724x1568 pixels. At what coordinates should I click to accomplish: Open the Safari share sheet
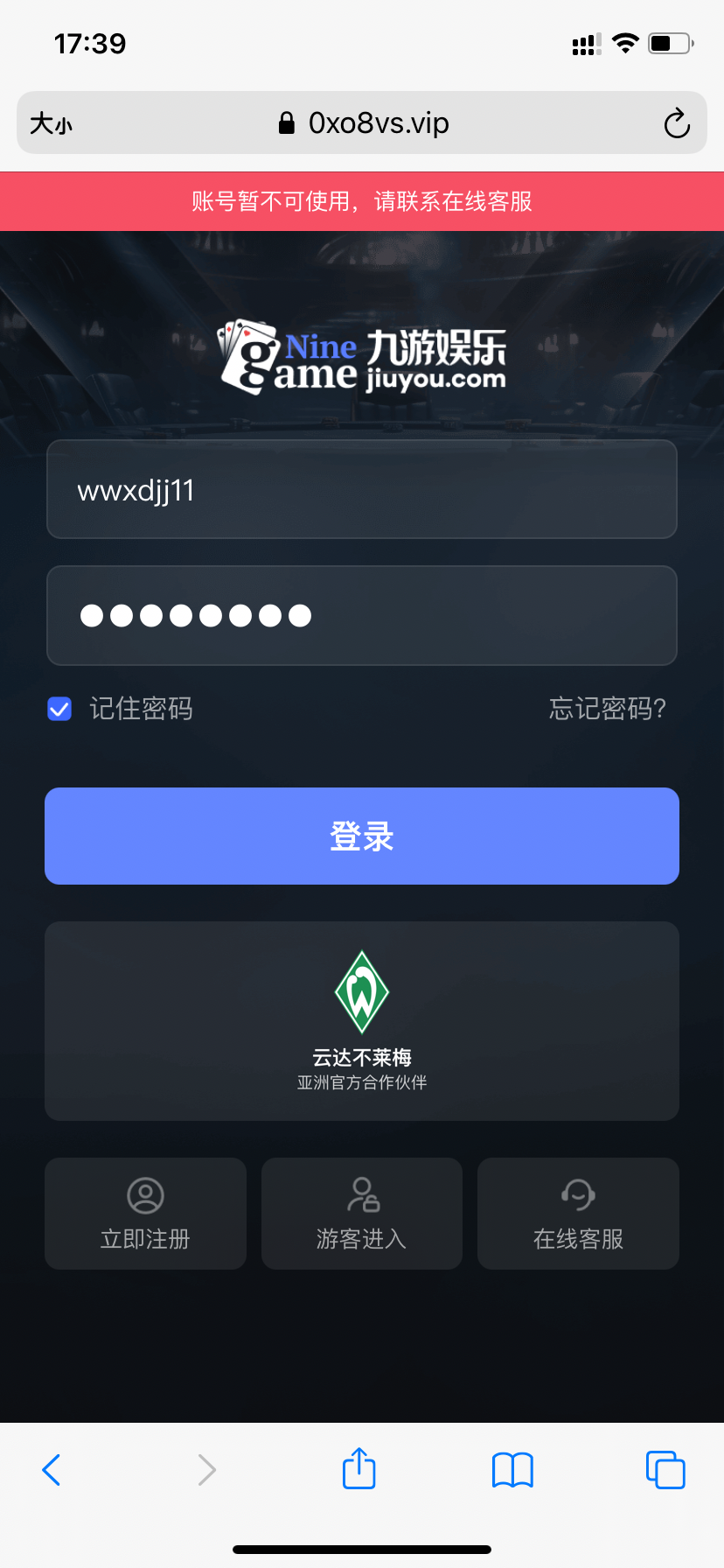tap(359, 1468)
